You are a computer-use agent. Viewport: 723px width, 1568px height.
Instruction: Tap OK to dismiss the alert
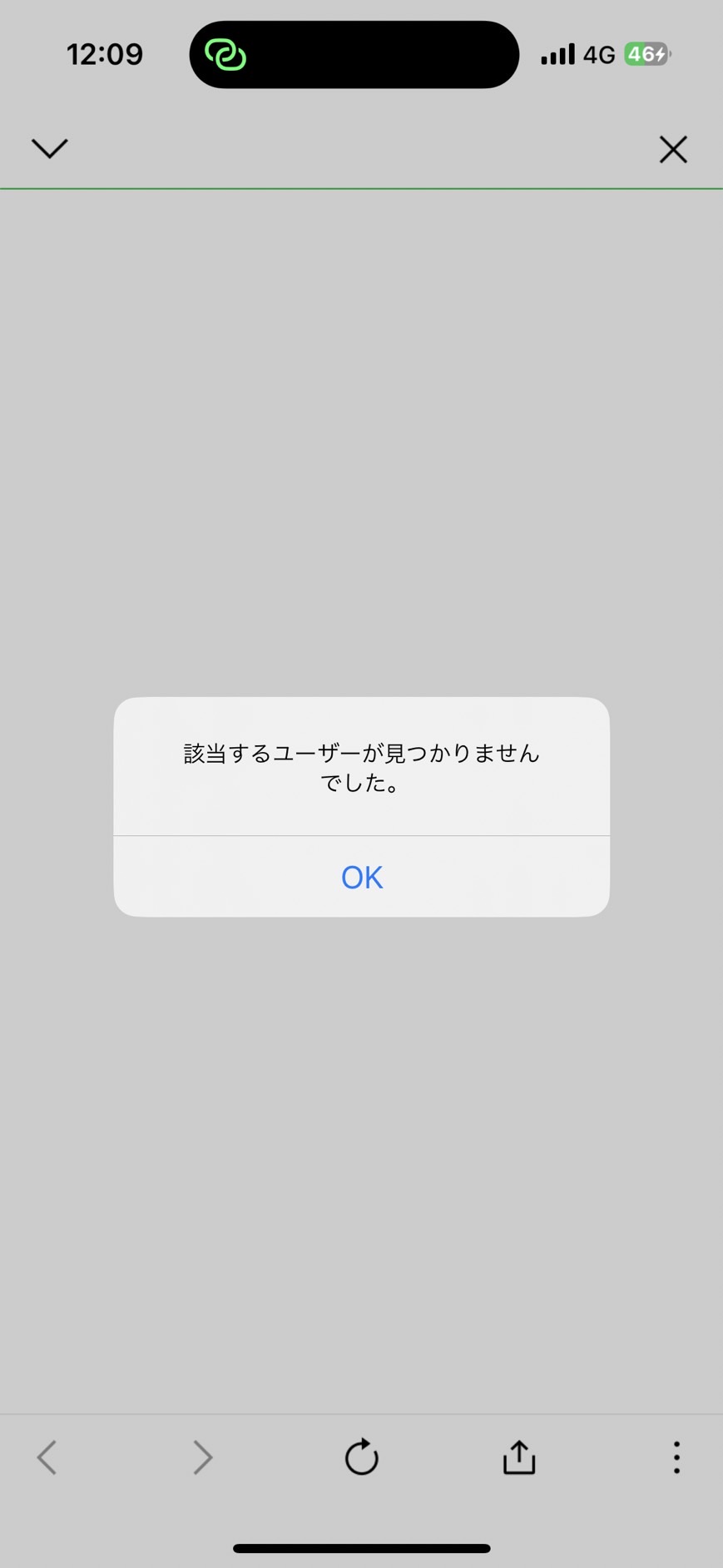coord(361,877)
